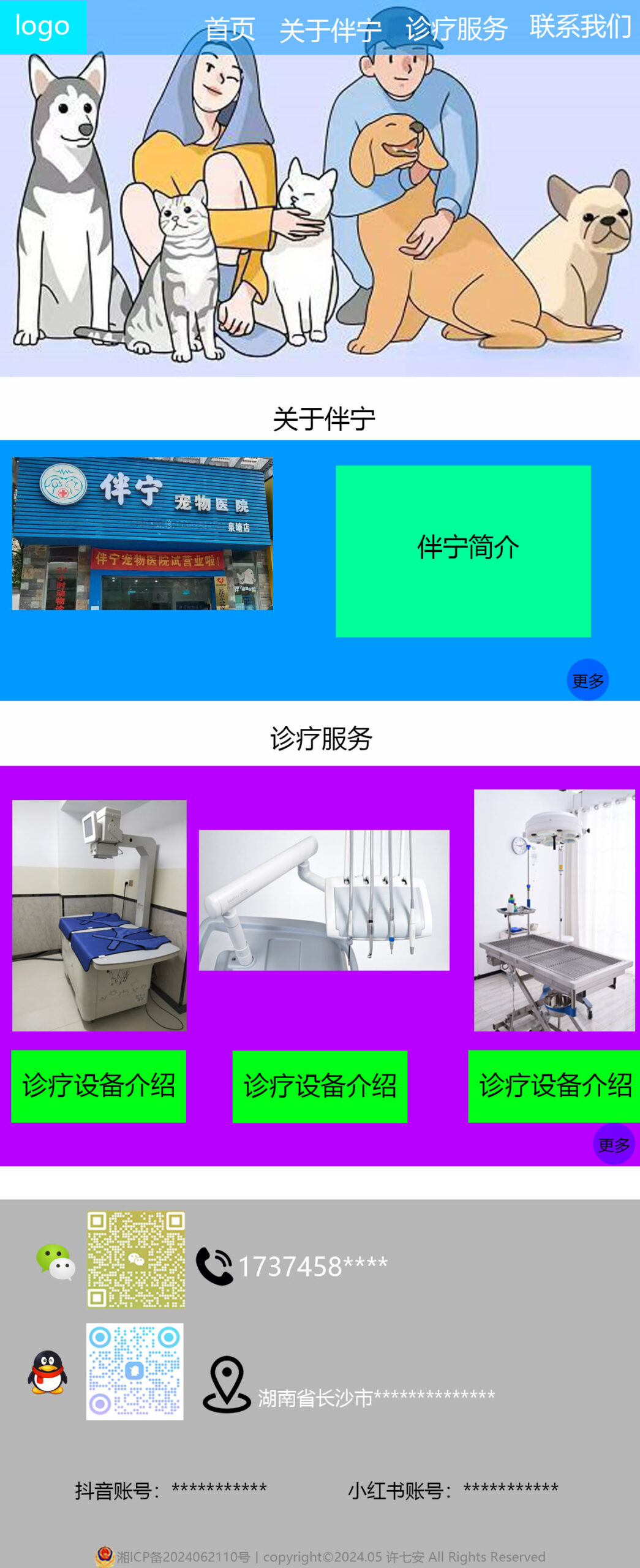Tap 更多 in the 诊疗服务 section
Screen dimensions: 640x1568
(x=614, y=1144)
